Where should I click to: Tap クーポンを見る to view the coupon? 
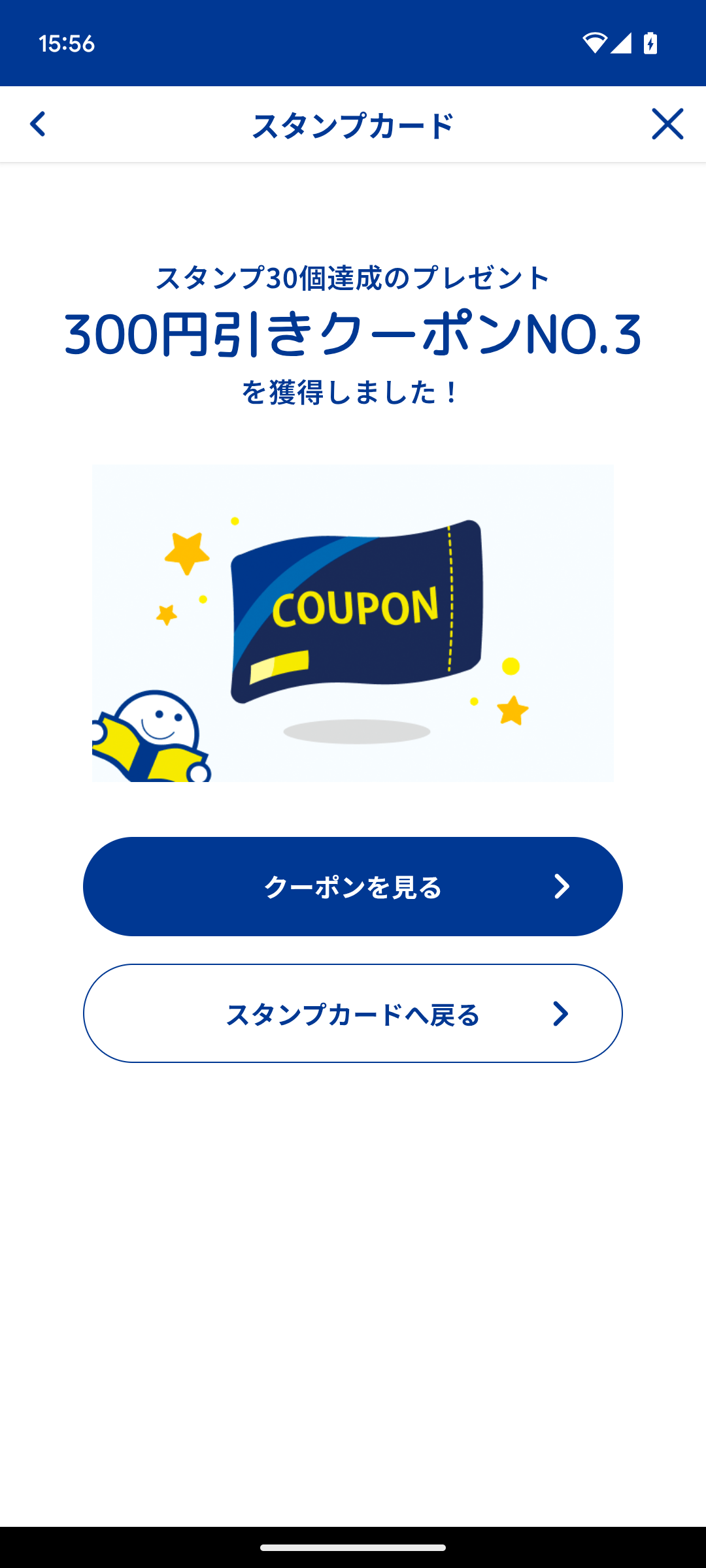[x=353, y=887]
